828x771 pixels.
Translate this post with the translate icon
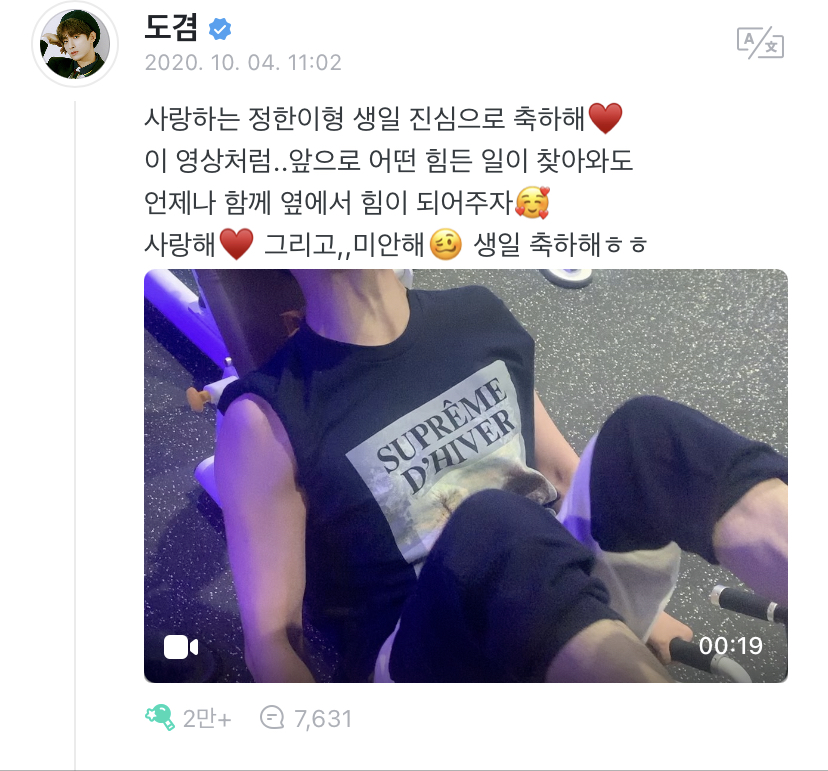[760, 41]
